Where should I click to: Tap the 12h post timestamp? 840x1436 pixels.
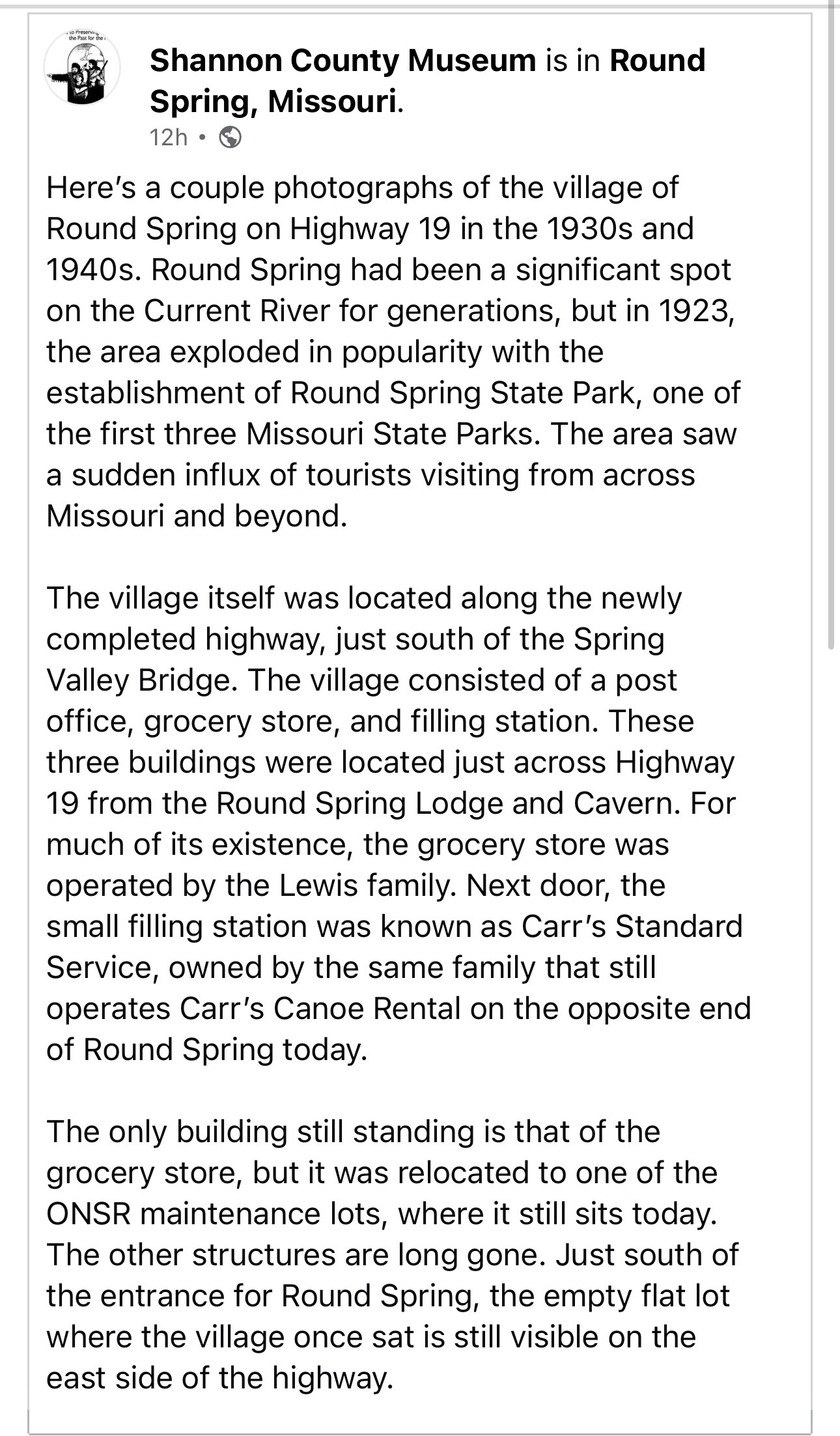click(x=168, y=137)
